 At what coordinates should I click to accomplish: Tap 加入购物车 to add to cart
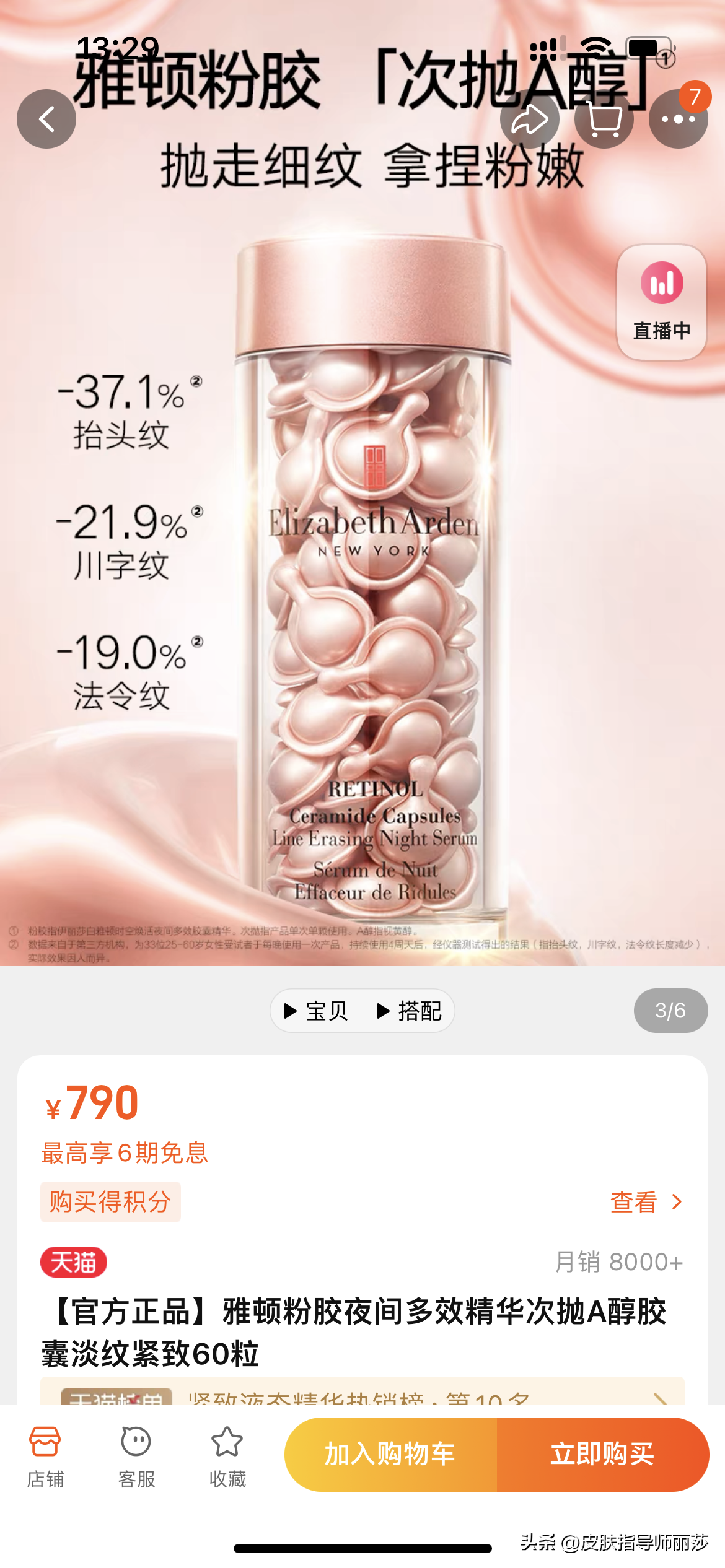(391, 1454)
